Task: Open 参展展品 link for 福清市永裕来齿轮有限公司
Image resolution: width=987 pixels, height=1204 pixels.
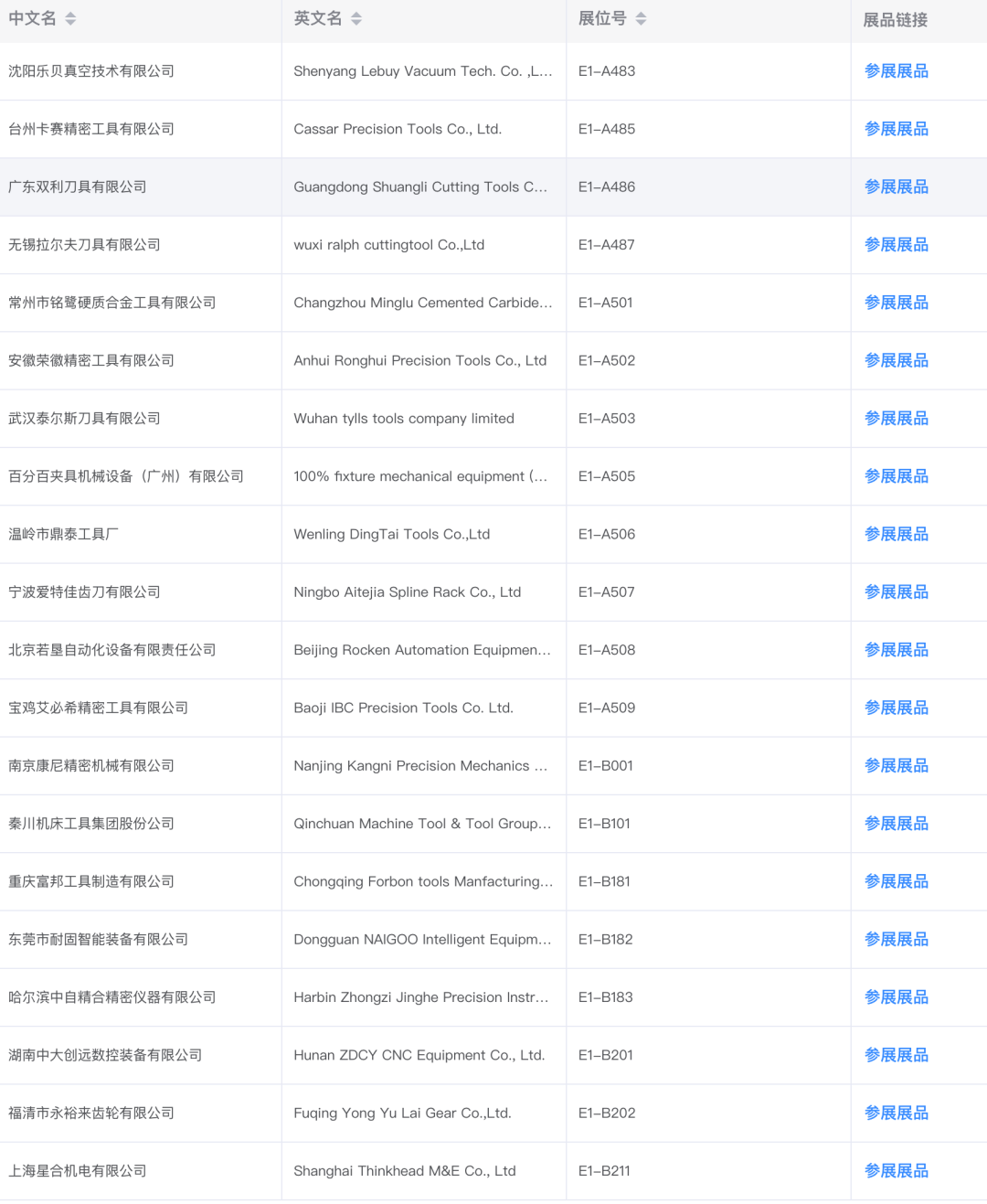Action: point(896,1113)
